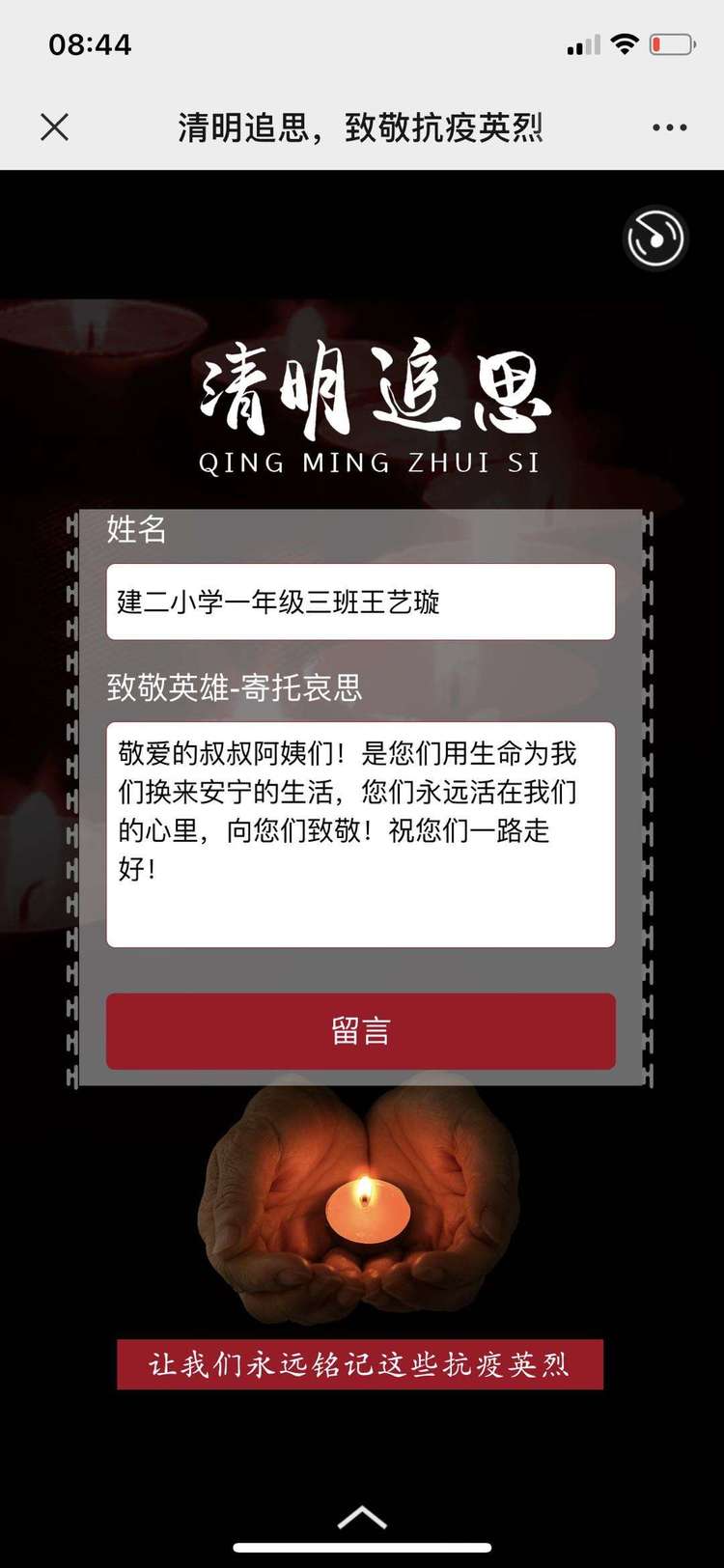724x1568 pixels.
Task: Toggle the background music icon
Action: pyautogui.click(x=655, y=238)
